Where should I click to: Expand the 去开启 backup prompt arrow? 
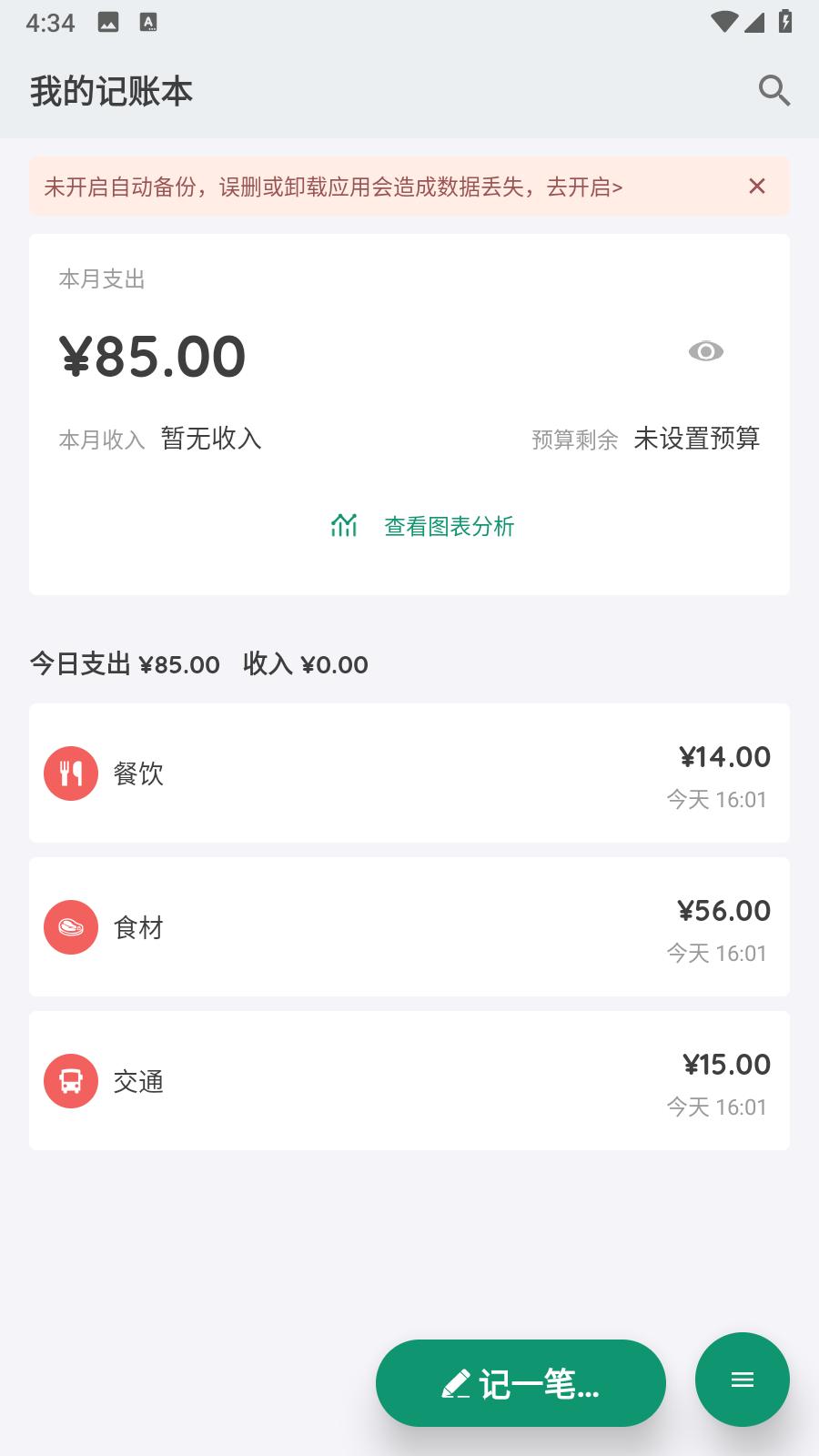click(585, 188)
